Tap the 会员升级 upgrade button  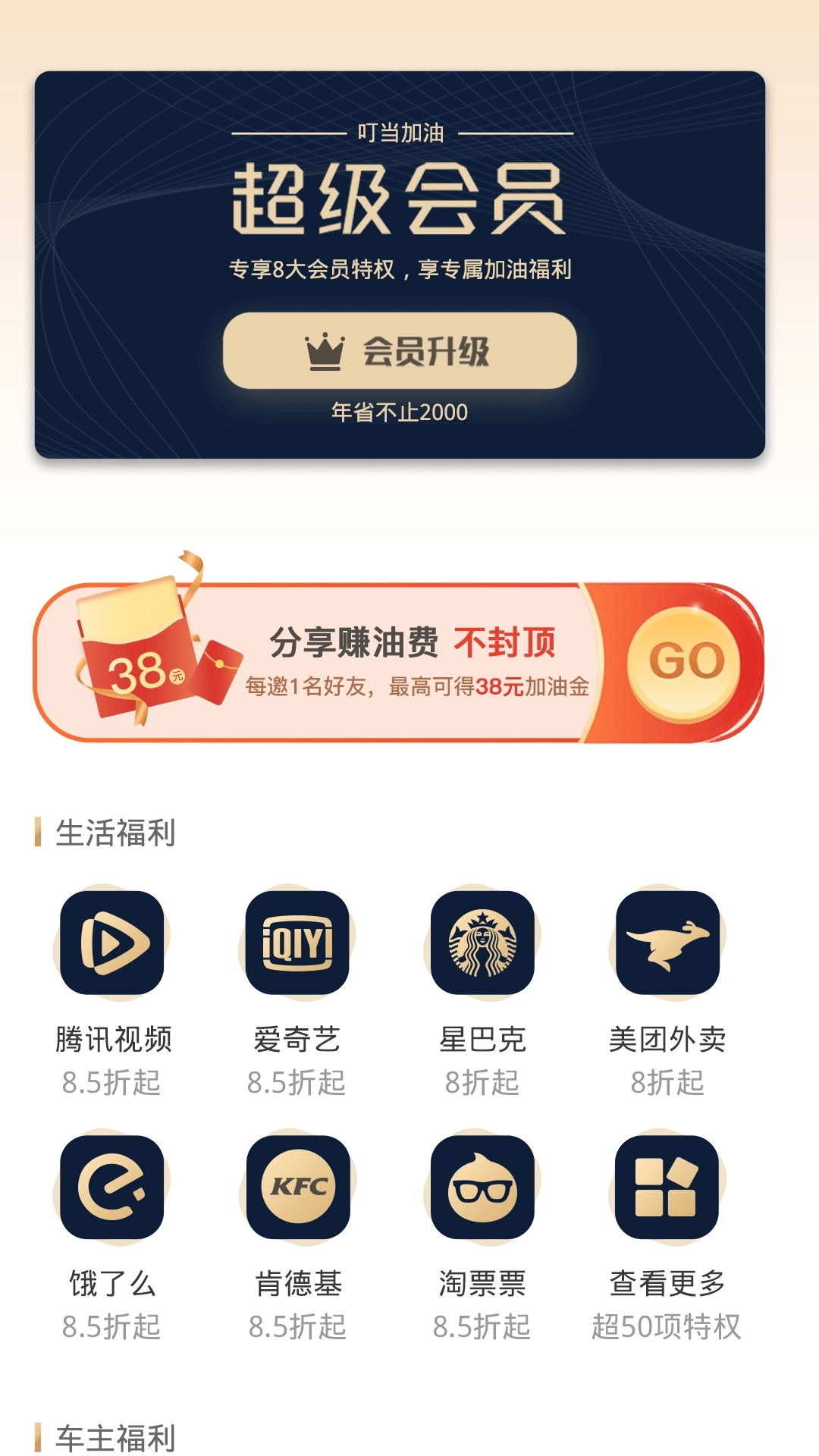coord(400,350)
